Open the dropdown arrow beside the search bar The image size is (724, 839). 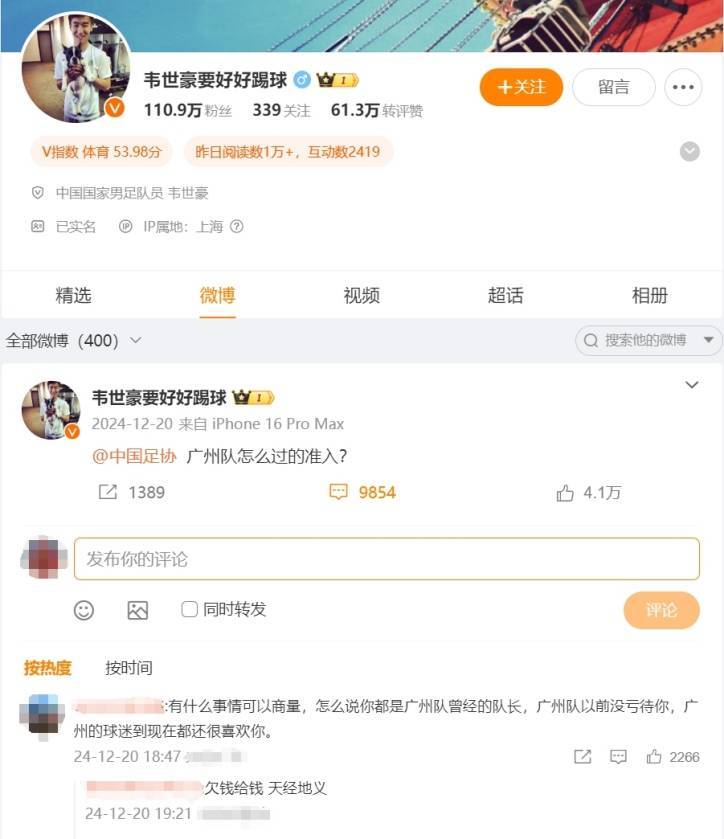tap(709, 340)
